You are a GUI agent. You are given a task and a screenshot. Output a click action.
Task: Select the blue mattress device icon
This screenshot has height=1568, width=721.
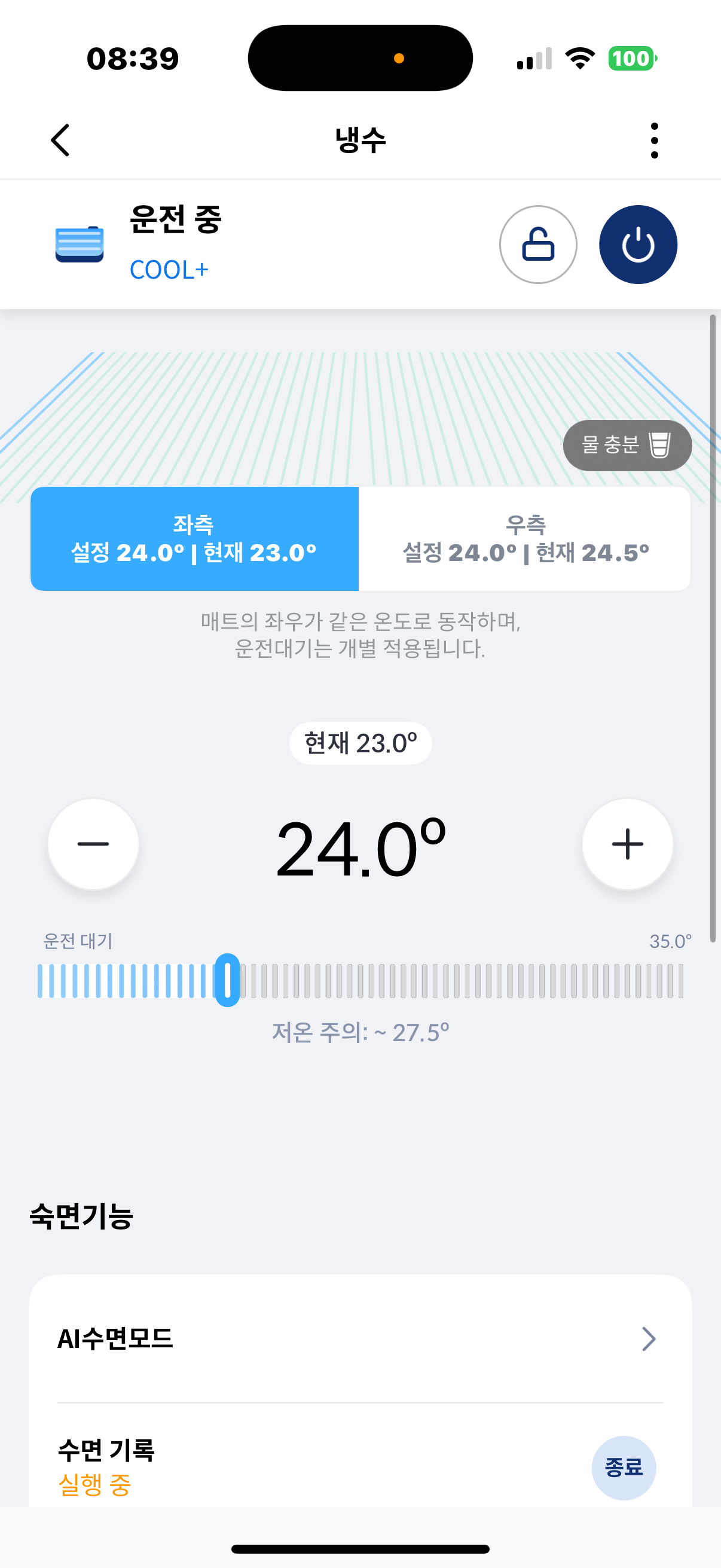(79, 244)
